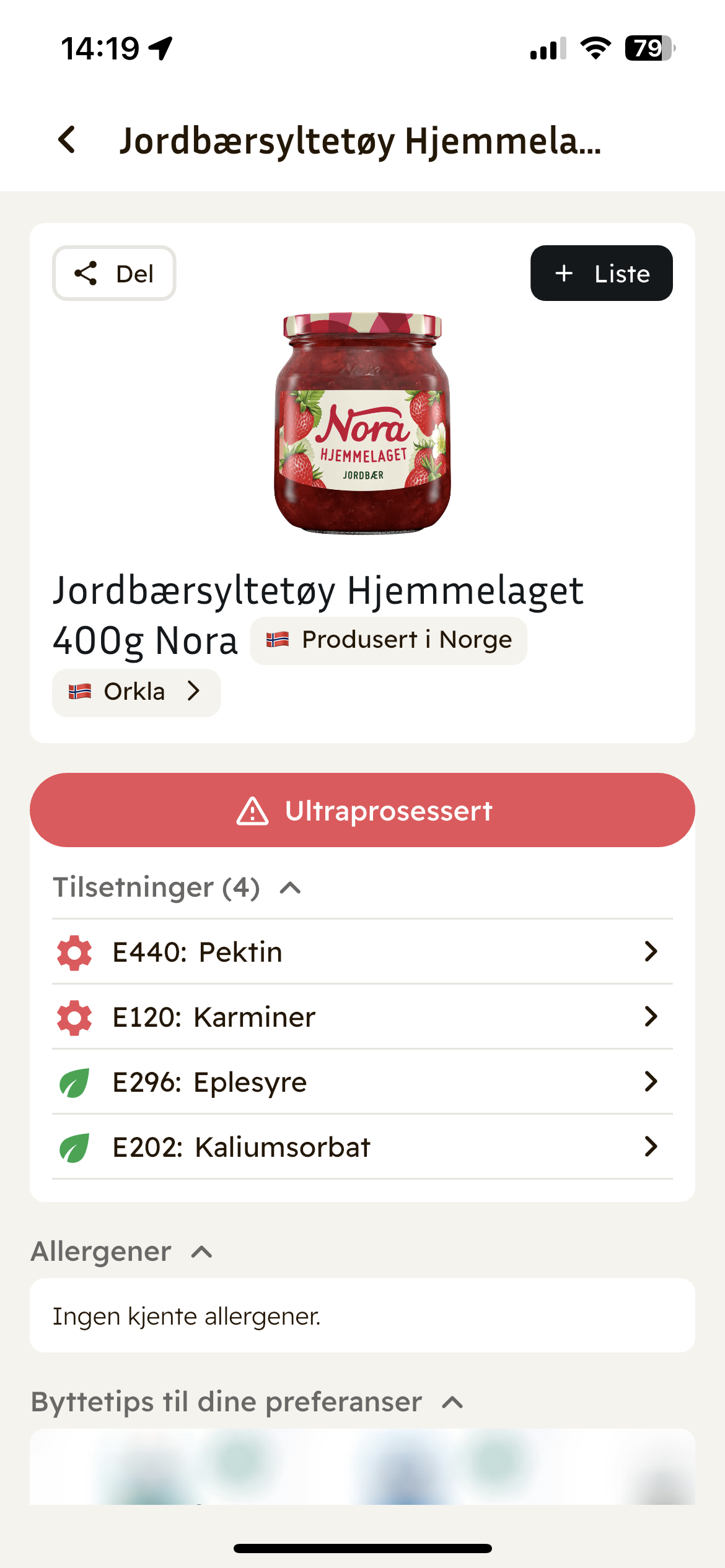Open the Orkla manufacturer chip
This screenshot has width=725, height=1568.
click(x=136, y=692)
